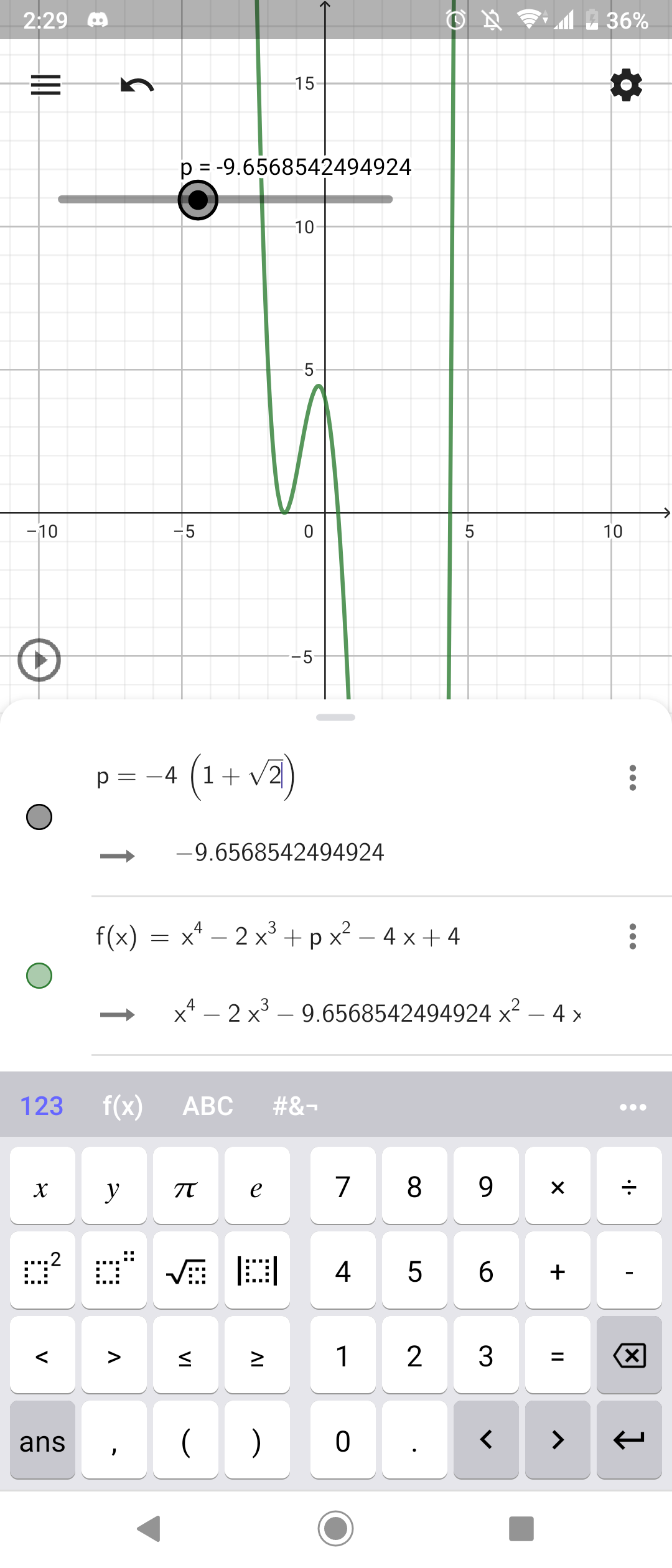Start the slider animation play button
Viewport: 672px width, 1568px height.
(39, 660)
